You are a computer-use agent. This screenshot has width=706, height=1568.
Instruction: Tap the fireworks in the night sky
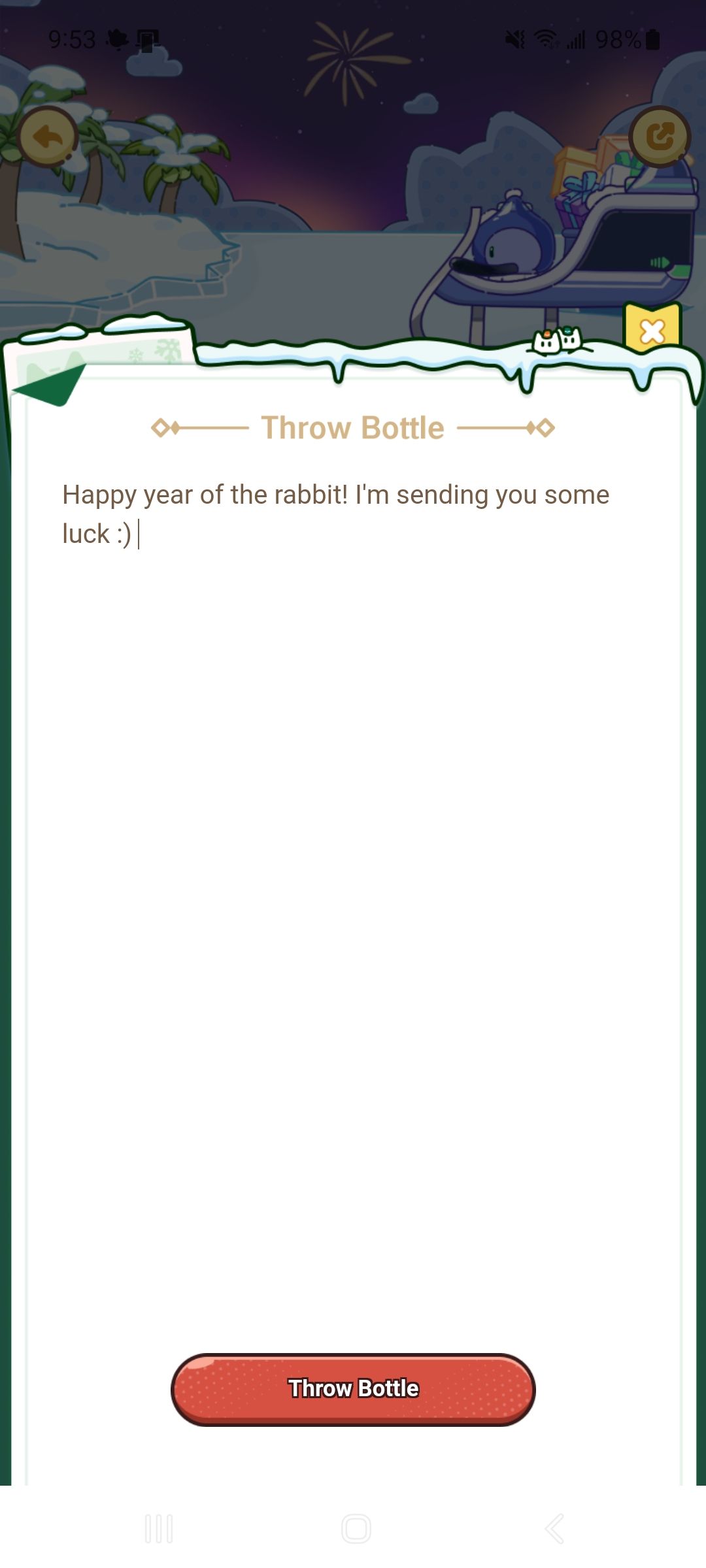pos(346,56)
